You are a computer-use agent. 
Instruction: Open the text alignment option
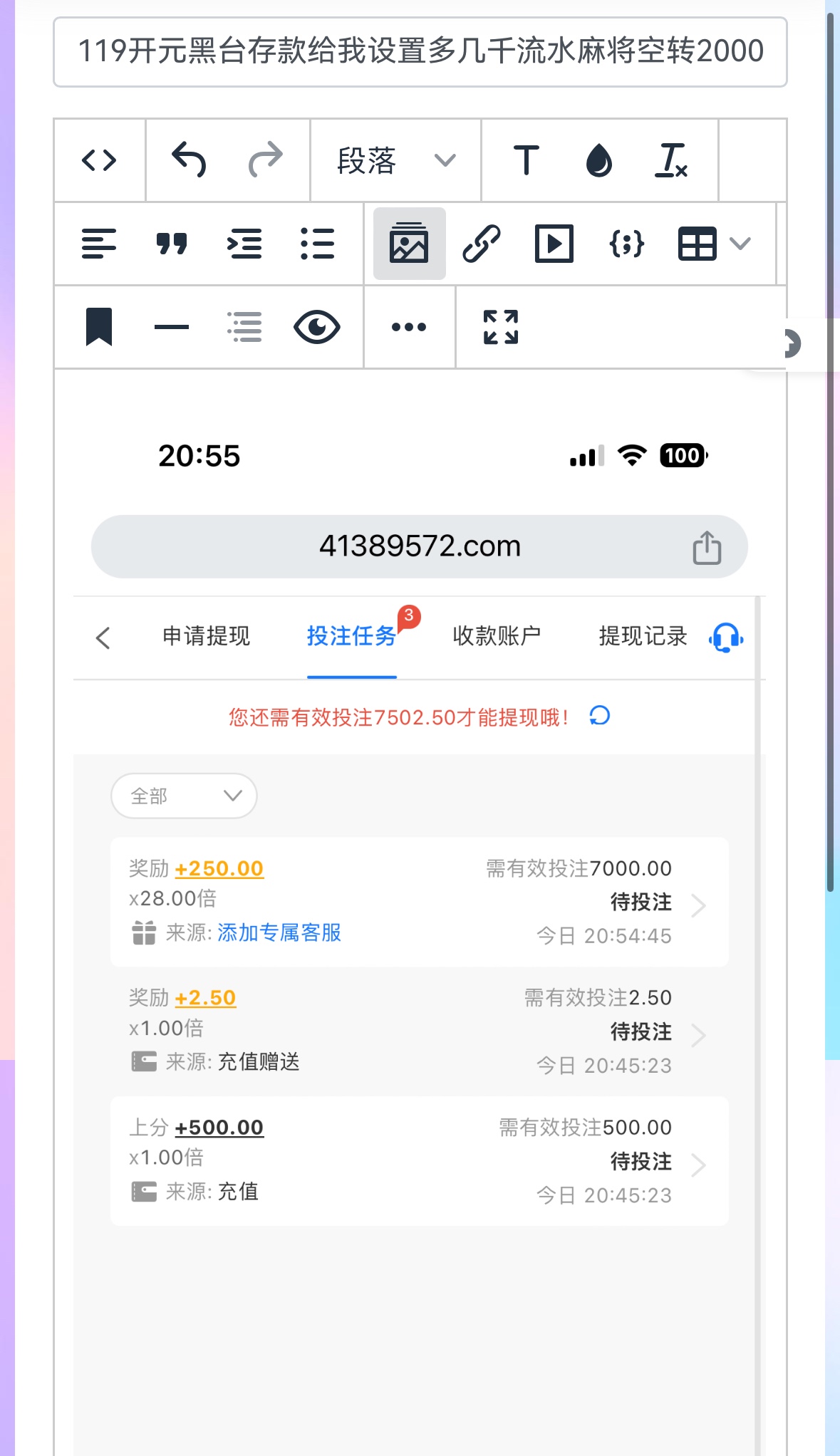pyautogui.click(x=99, y=244)
